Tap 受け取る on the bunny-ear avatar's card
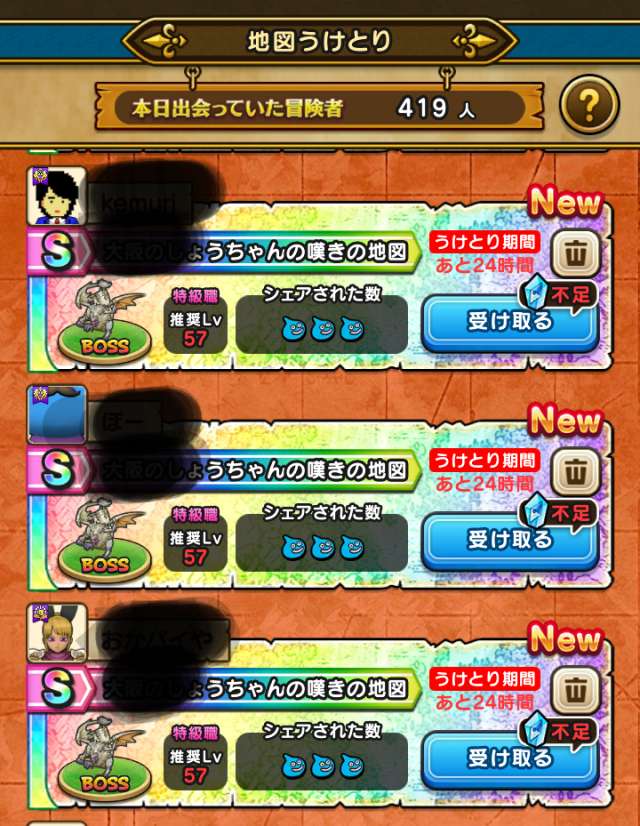 (509, 758)
